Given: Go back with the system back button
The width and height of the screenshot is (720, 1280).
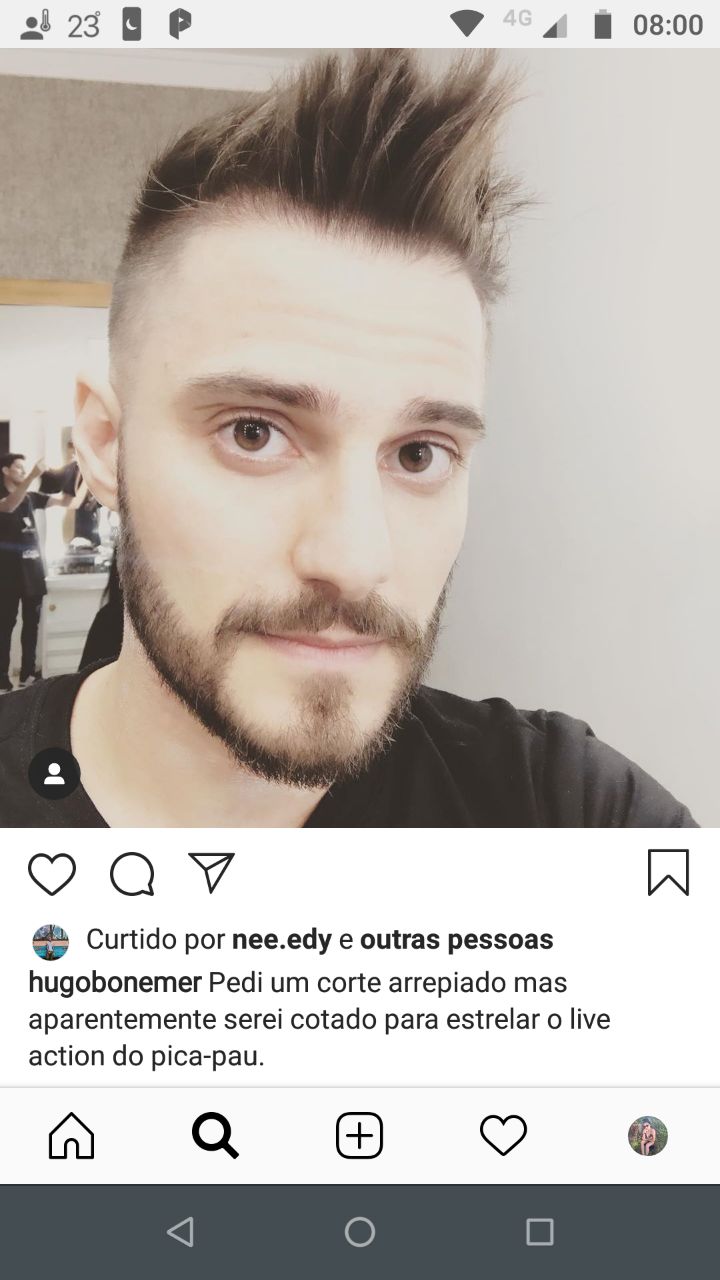Looking at the screenshot, I should coord(180,1232).
